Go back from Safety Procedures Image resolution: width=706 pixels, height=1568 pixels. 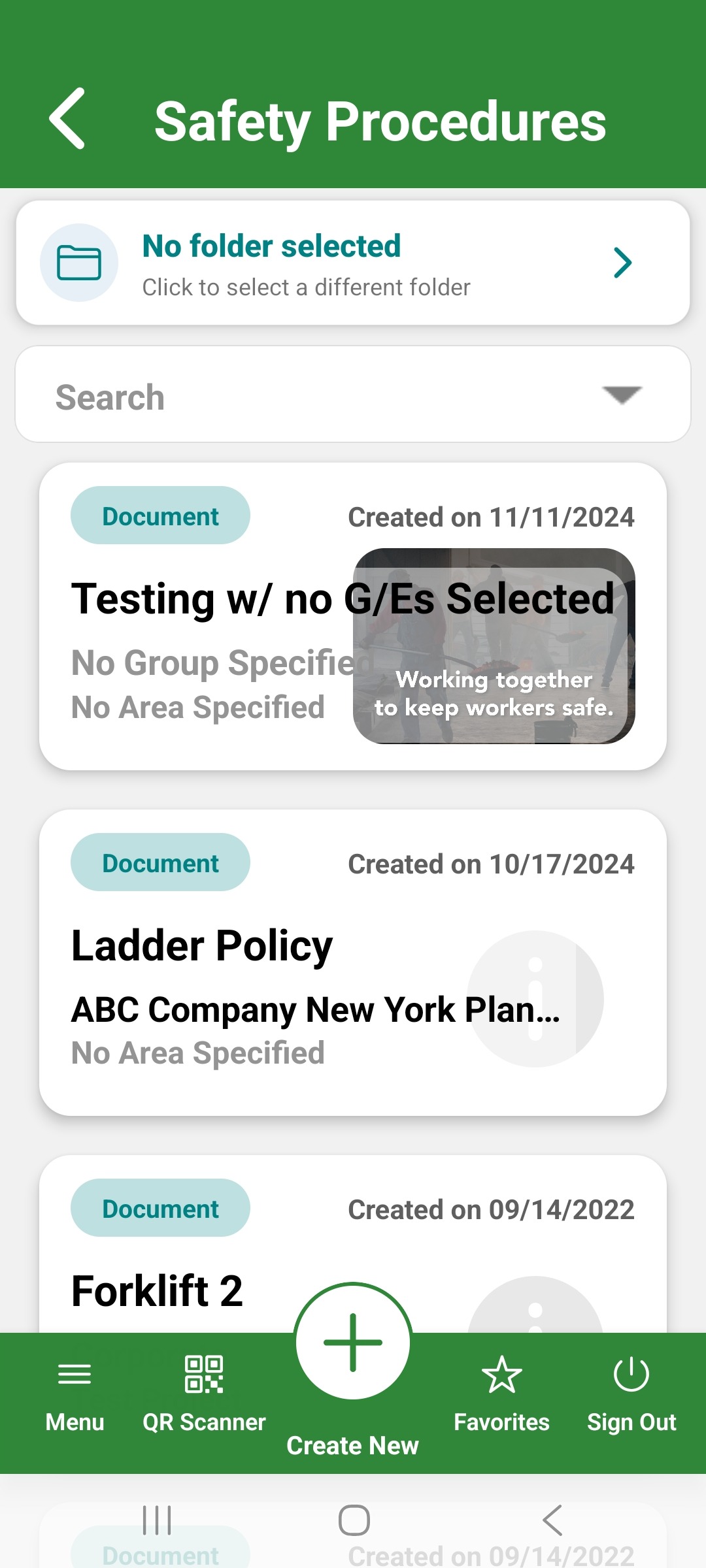pyautogui.click(x=67, y=119)
